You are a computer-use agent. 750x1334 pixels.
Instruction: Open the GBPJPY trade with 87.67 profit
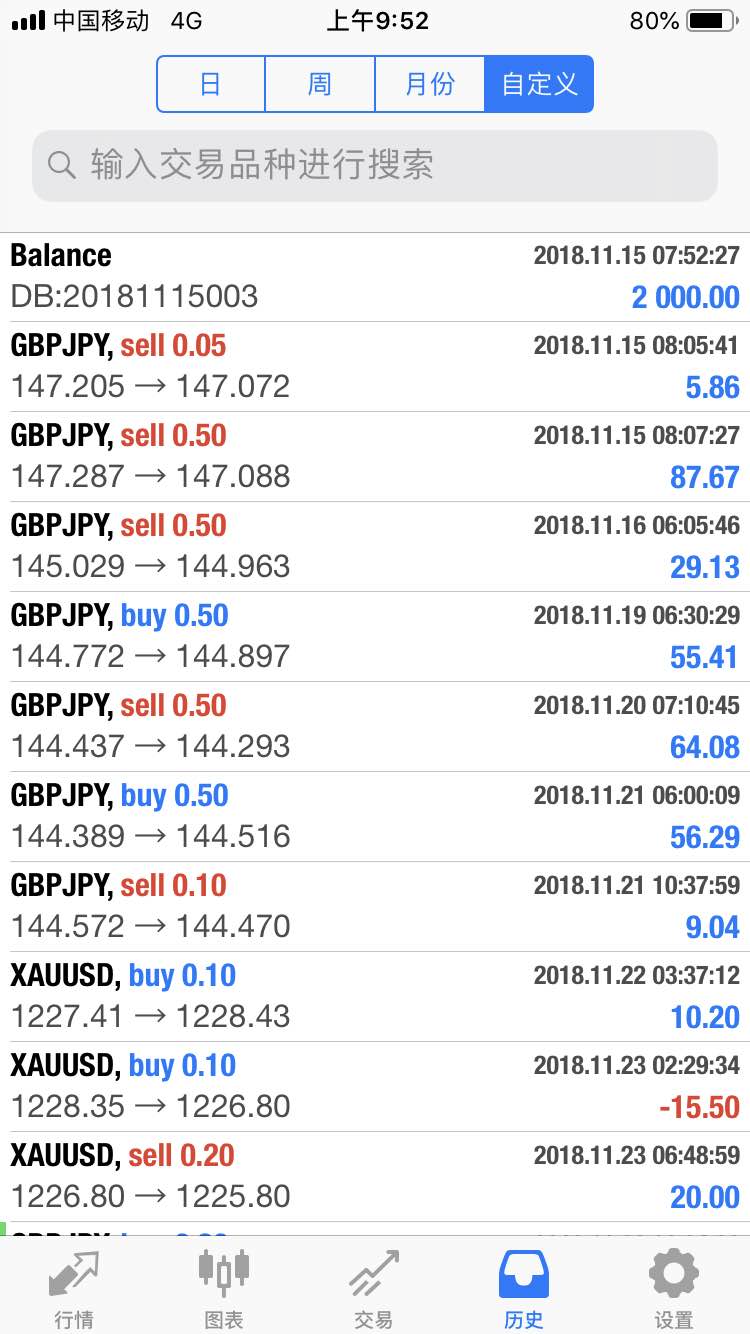tap(375, 457)
